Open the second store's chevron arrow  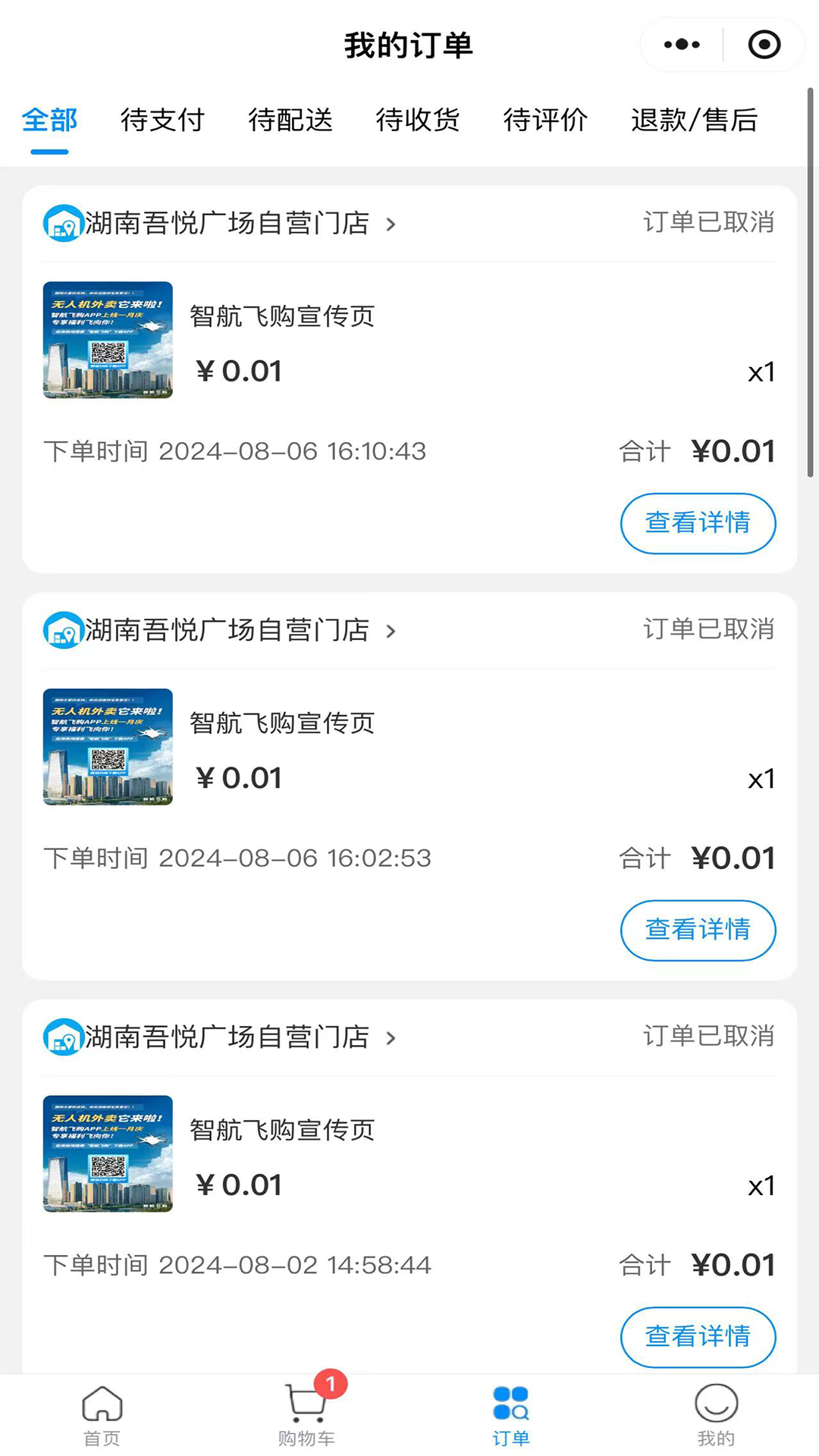tap(391, 631)
